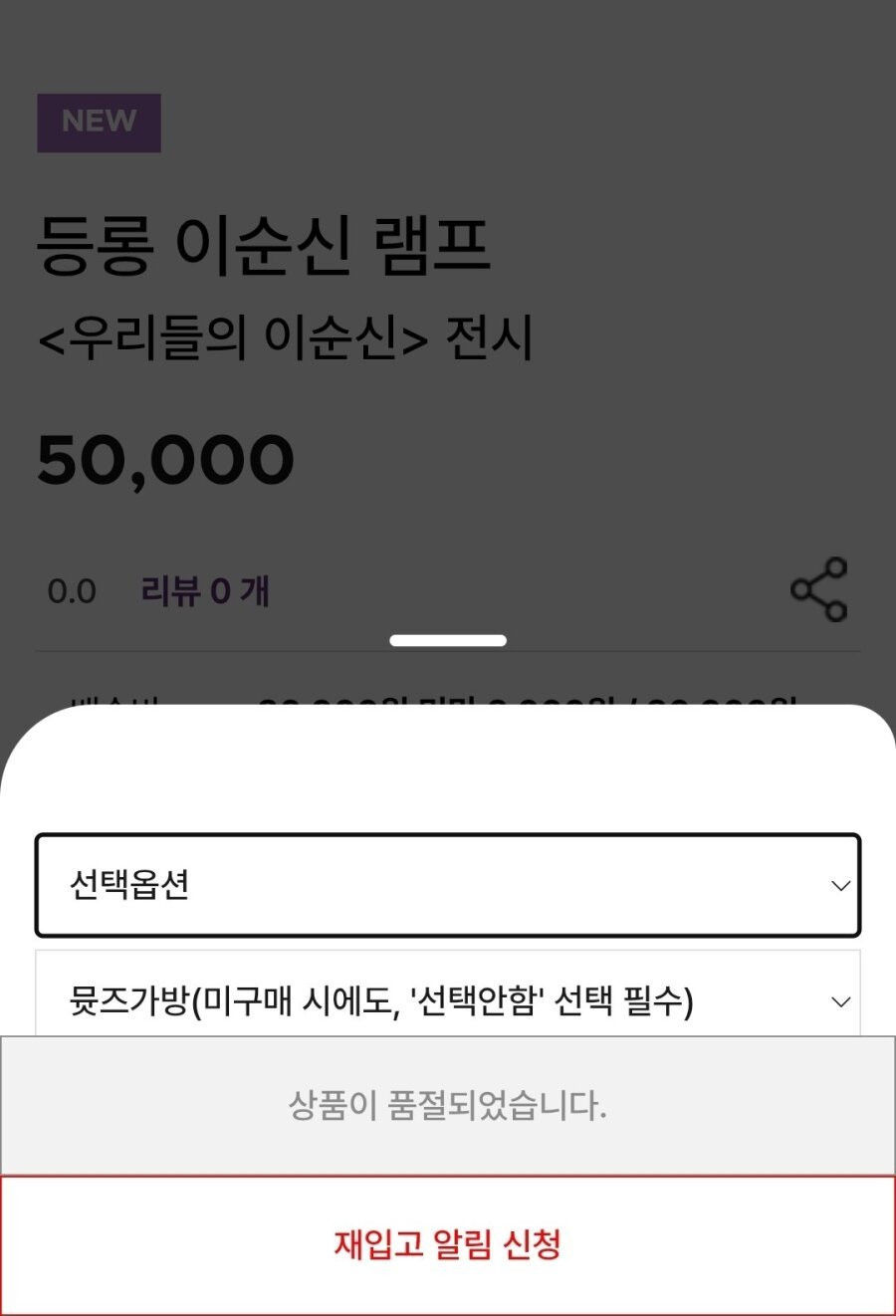Click the 상품이 품절되었습니다 notice bar
Screen dimensions: 896x1316
[x=448, y=1103]
